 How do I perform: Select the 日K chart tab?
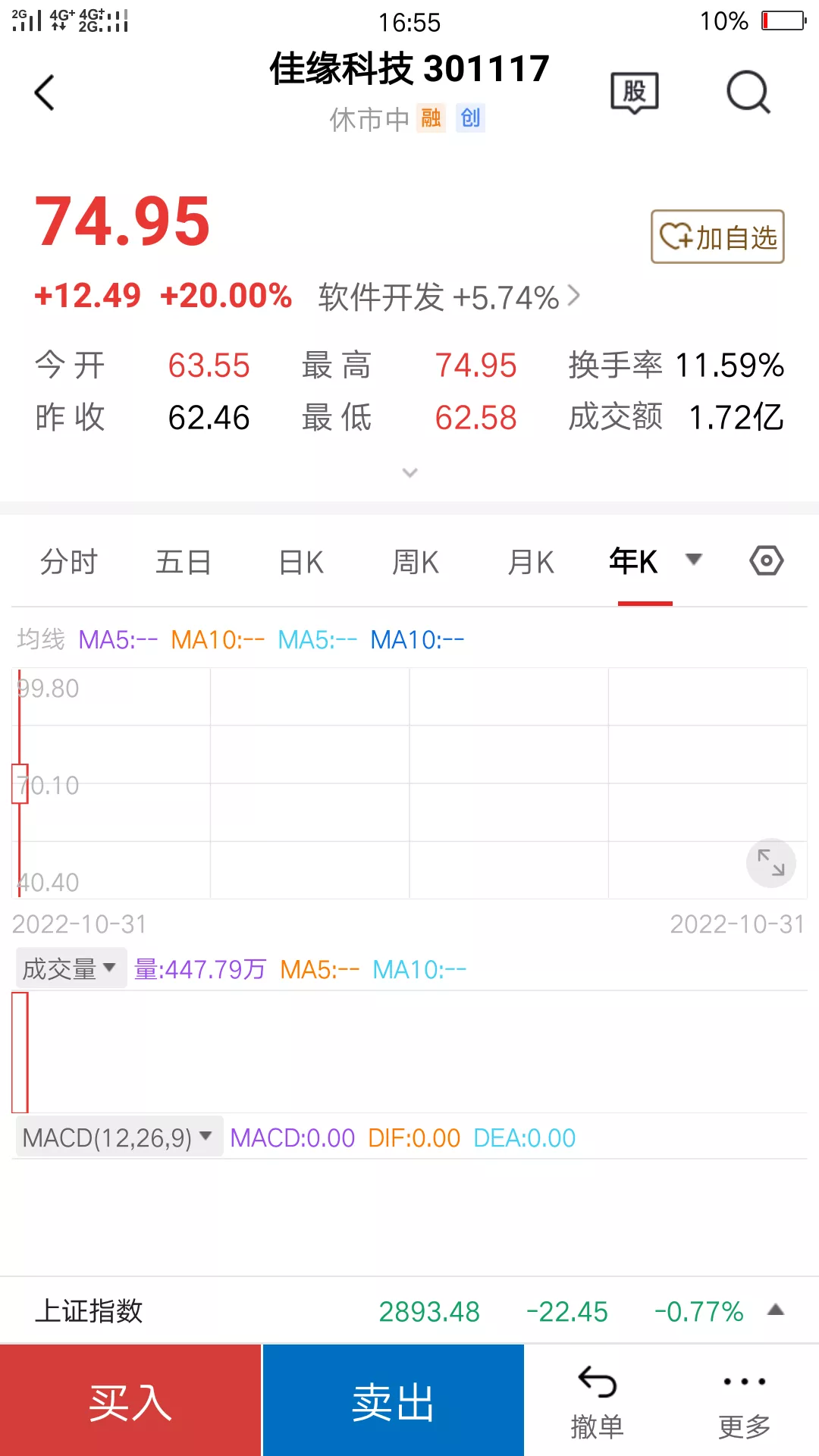301,562
